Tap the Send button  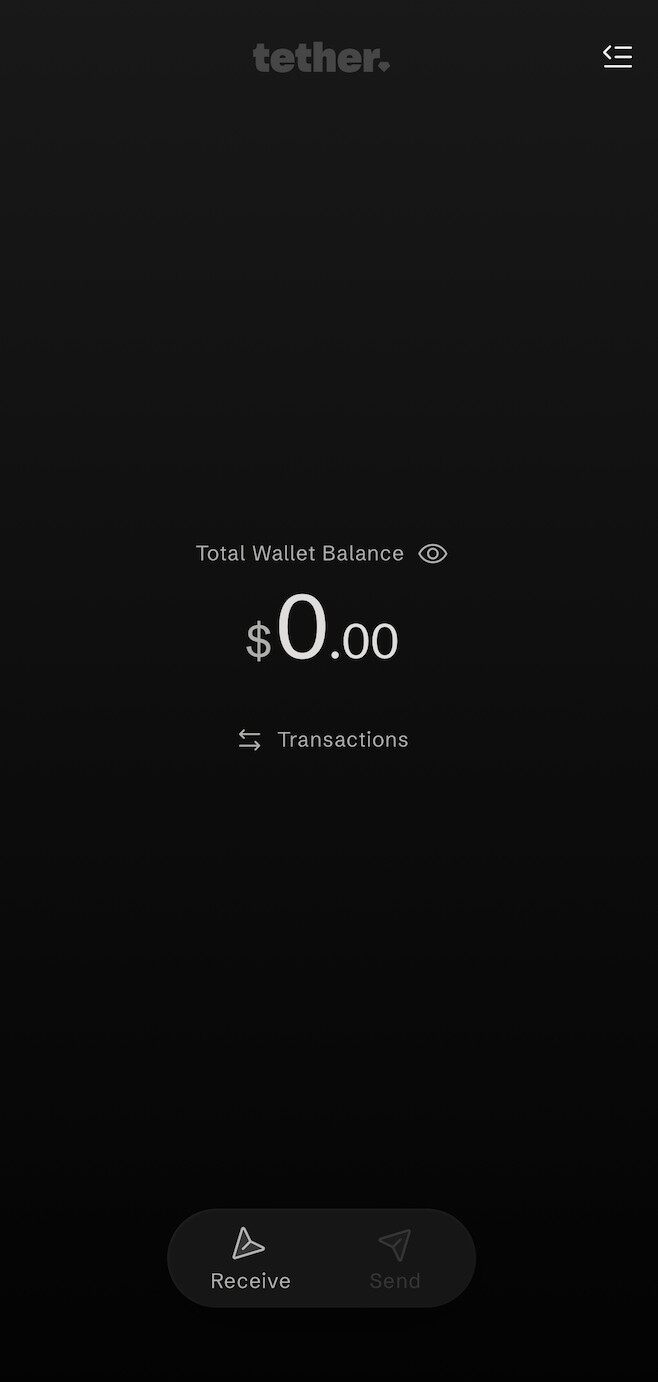click(395, 1259)
